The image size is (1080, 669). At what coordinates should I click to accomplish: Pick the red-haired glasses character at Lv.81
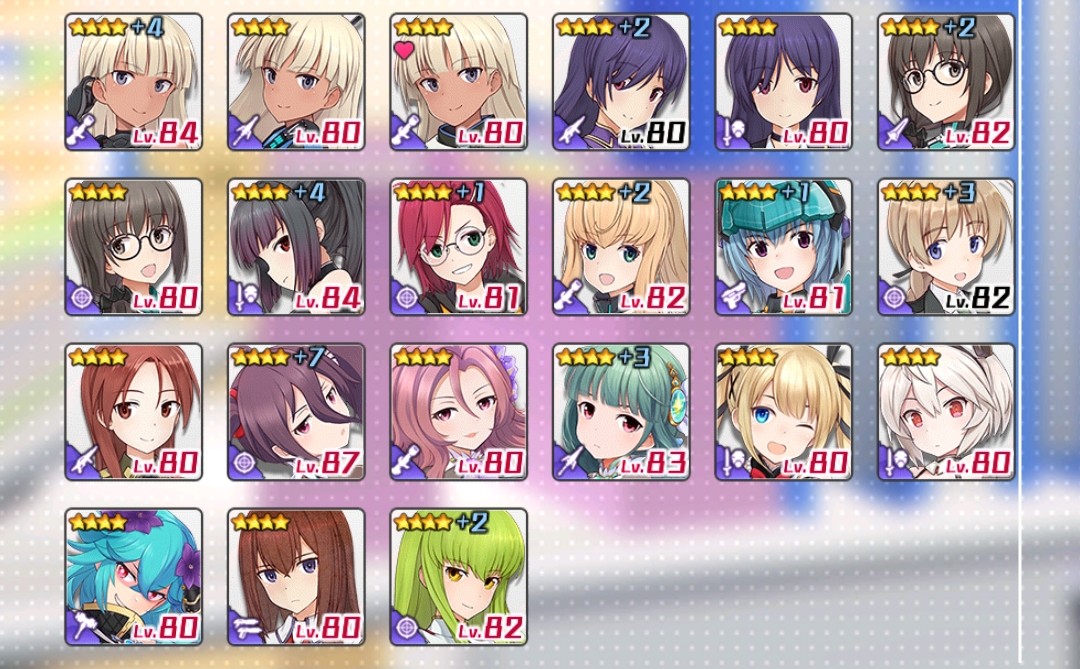(458, 247)
